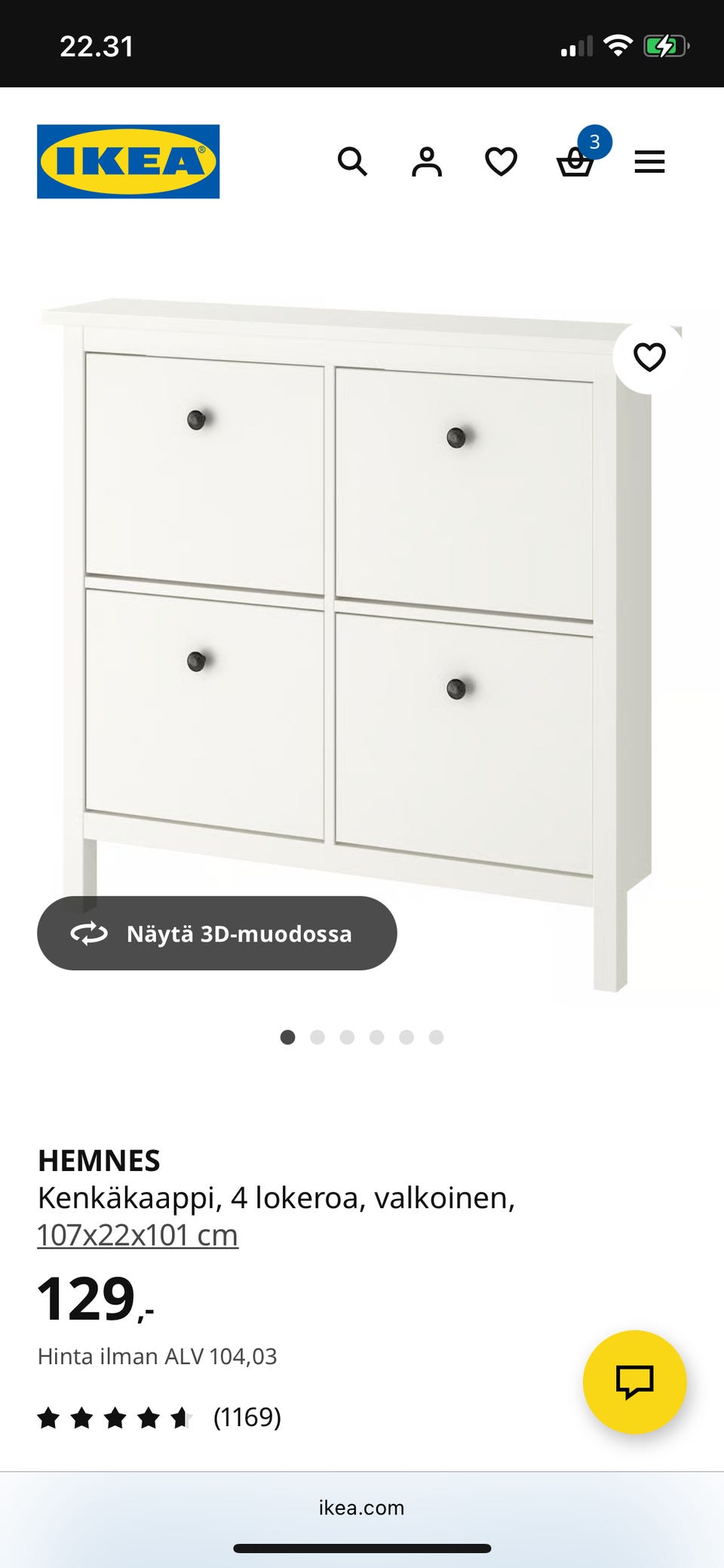Open the user account profile
This screenshot has width=724, height=1568.
pos(426,161)
